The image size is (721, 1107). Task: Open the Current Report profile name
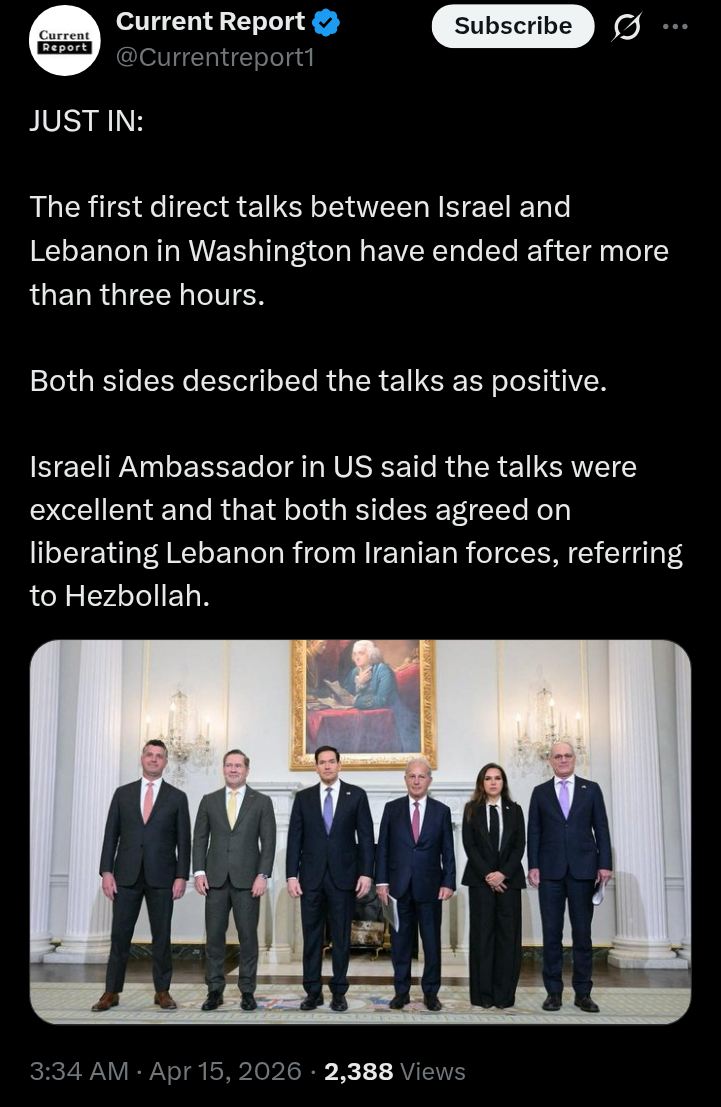211,21
